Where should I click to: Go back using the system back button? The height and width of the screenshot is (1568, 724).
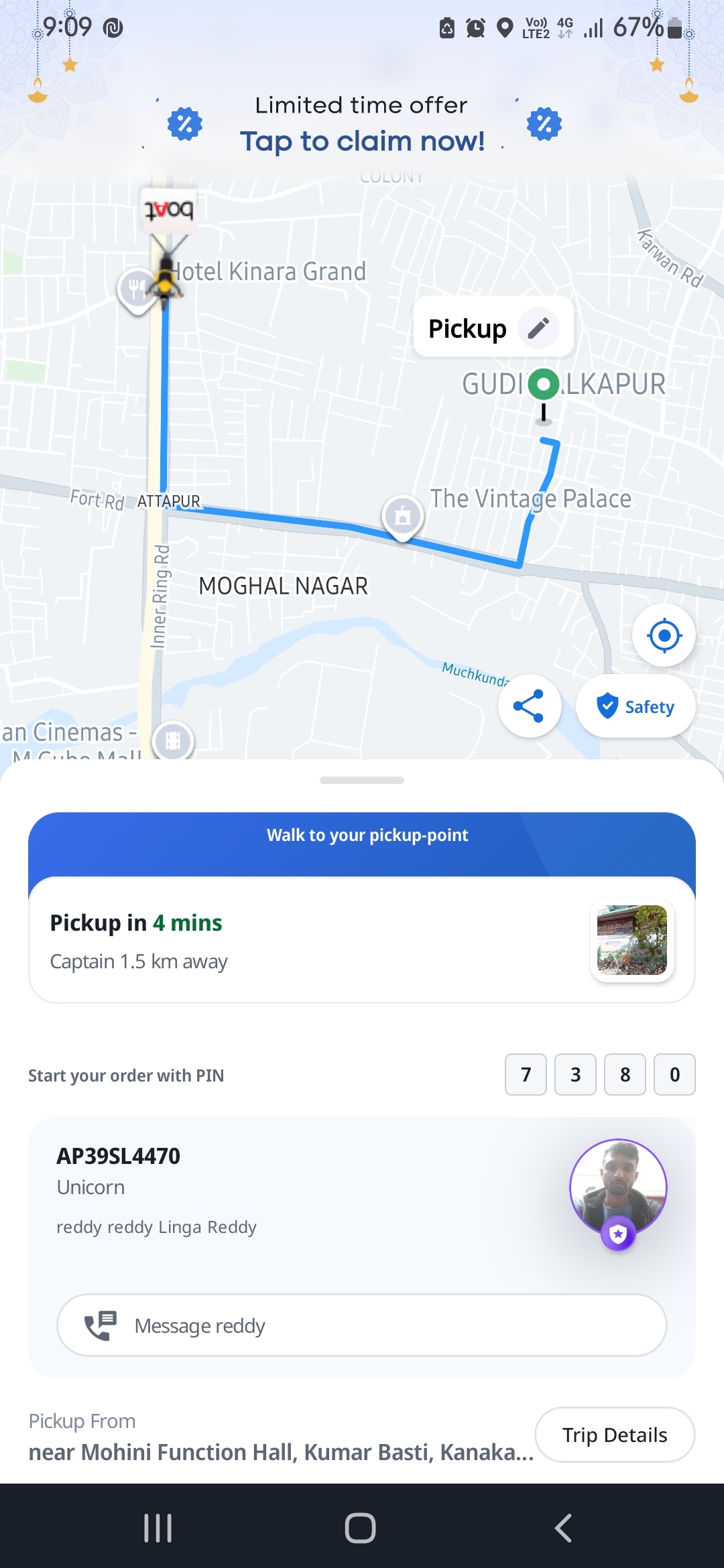563,1528
